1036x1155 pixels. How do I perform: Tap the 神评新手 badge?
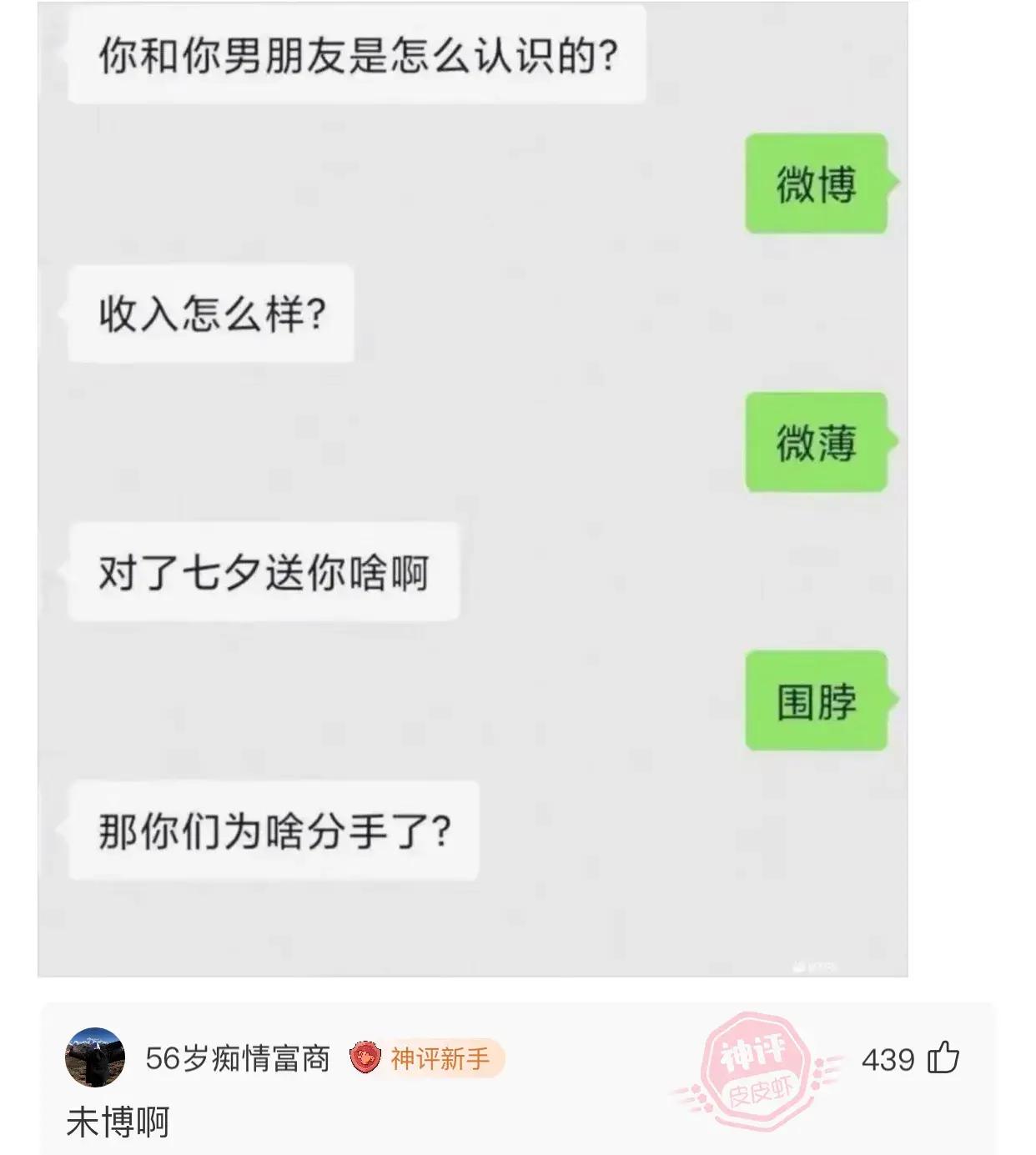point(427,1058)
